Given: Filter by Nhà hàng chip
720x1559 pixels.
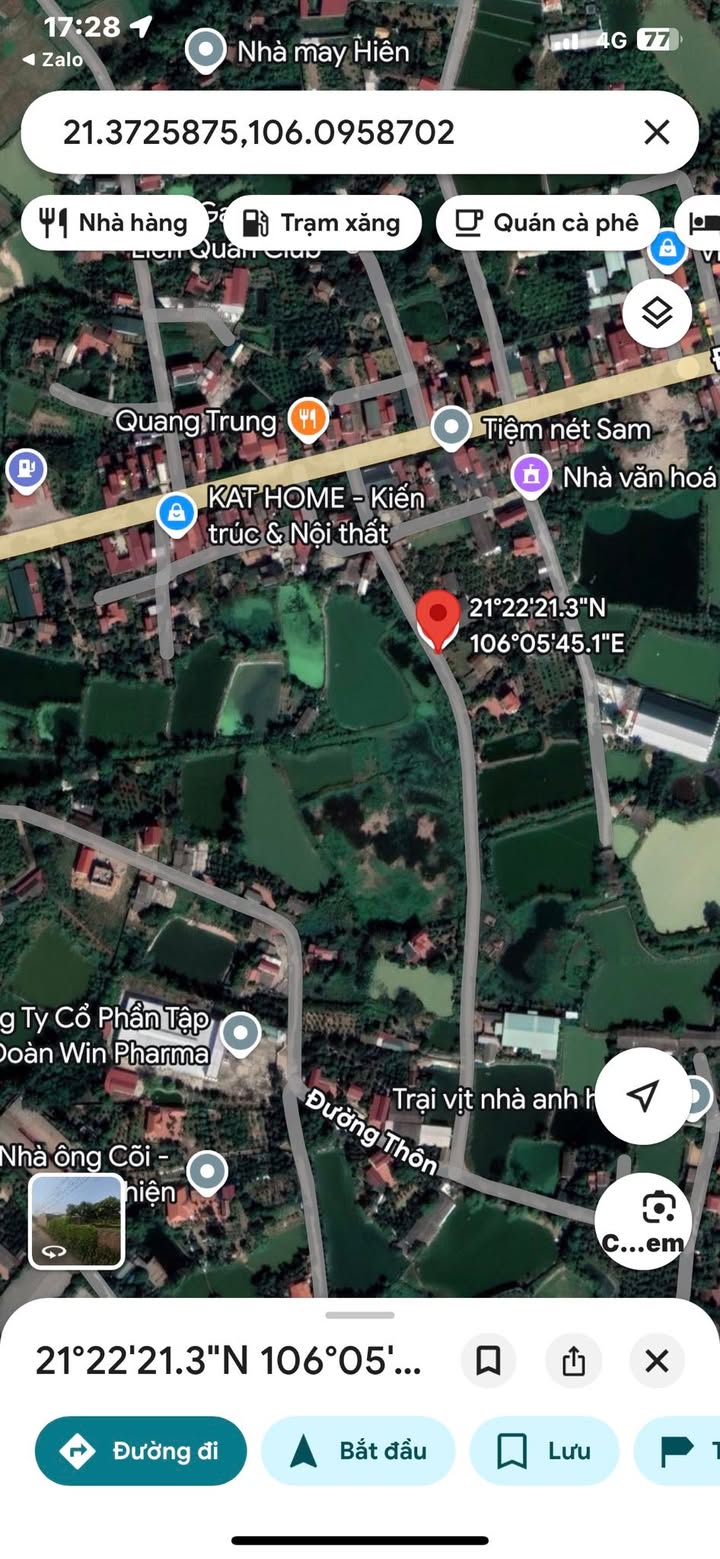Looking at the screenshot, I should 114,223.
